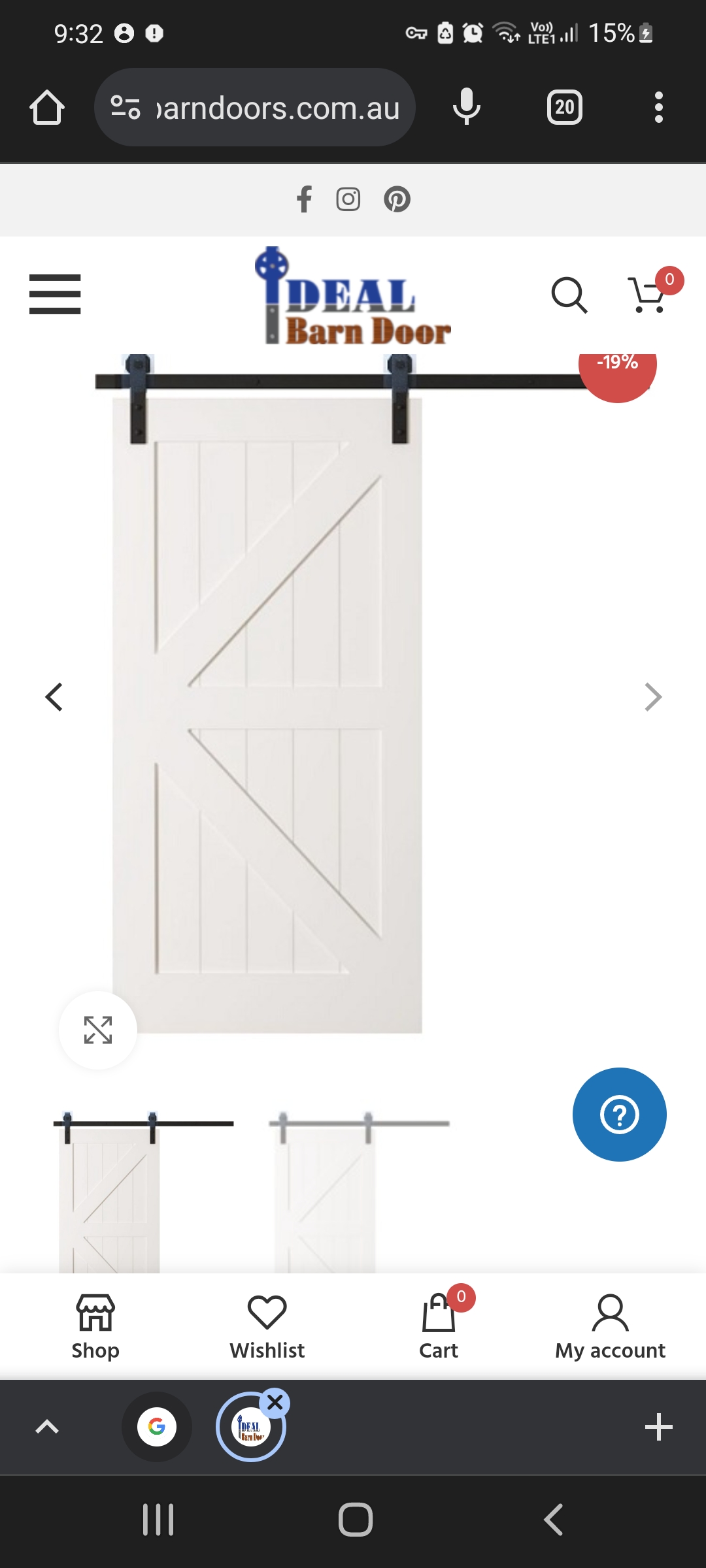The width and height of the screenshot is (706, 1568).
Task: Select the grey-rail door thumbnail
Action: [x=358, y=1192]
